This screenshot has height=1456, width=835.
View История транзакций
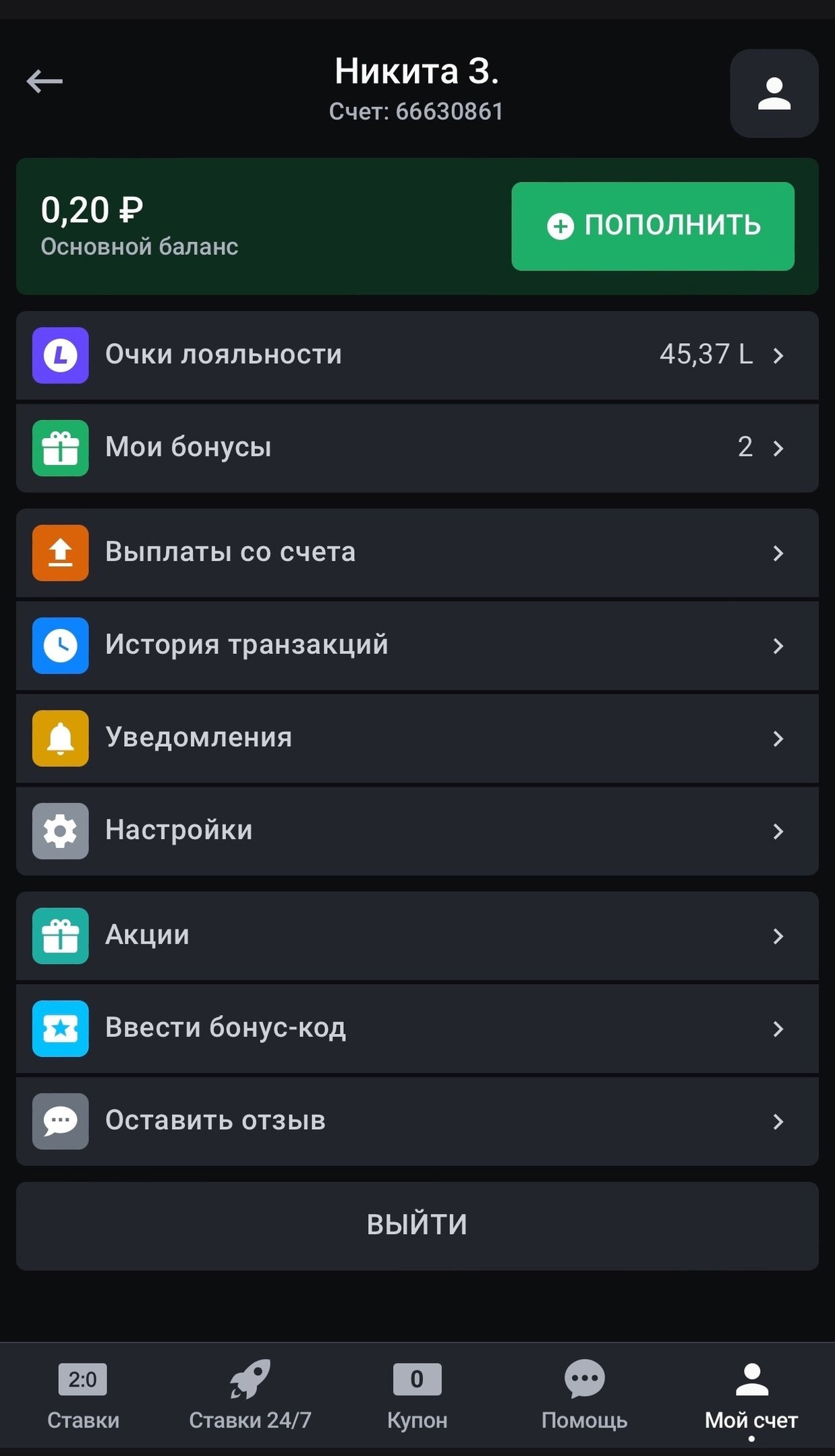[417, 645]
